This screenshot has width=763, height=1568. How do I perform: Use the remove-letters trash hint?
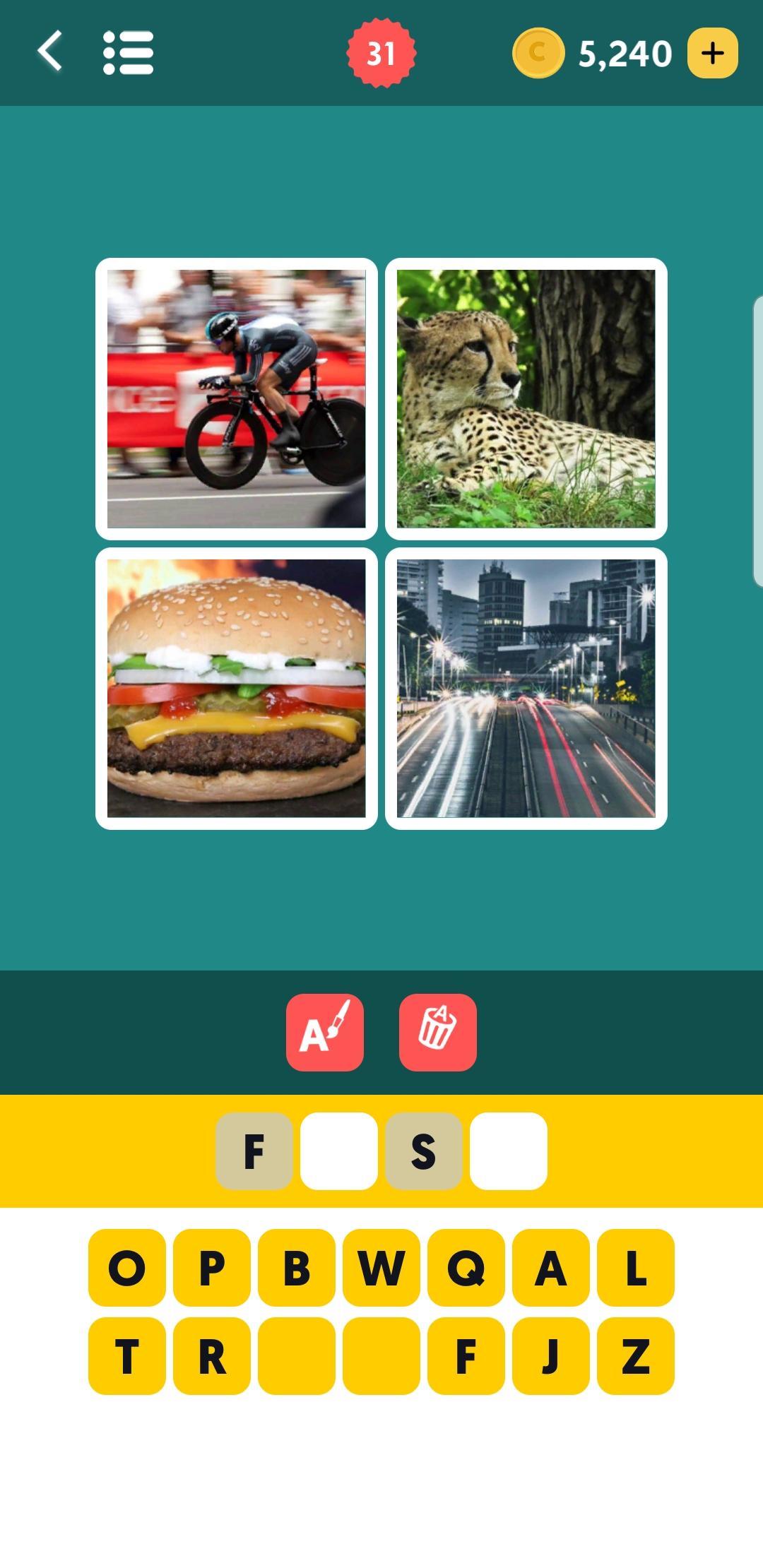pyautogui.click(x=437, y=1032)
